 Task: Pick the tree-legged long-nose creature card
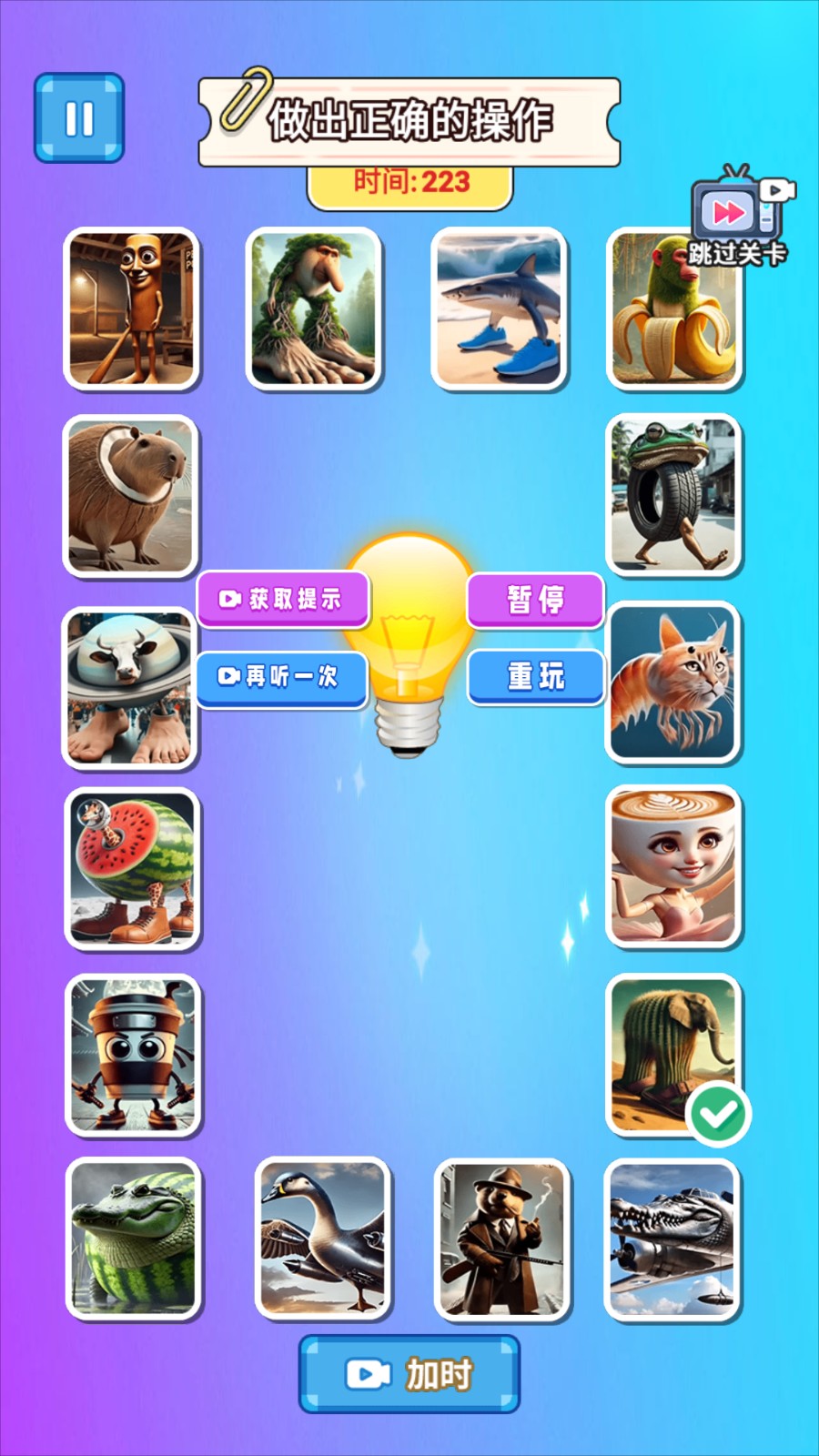(x=314, y=308)
